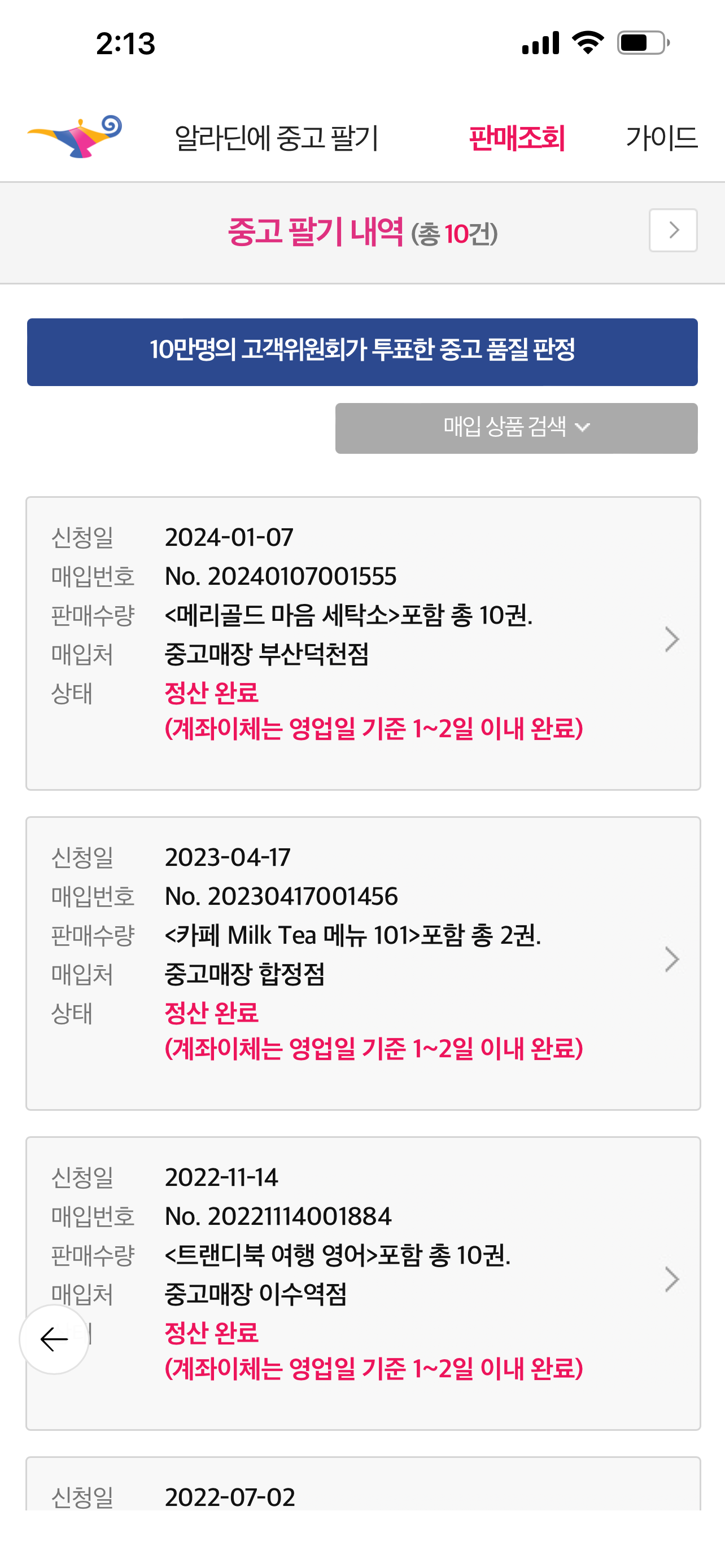
Task: Expand the 매입 상품 검색 dropdown
Action: 516,428
